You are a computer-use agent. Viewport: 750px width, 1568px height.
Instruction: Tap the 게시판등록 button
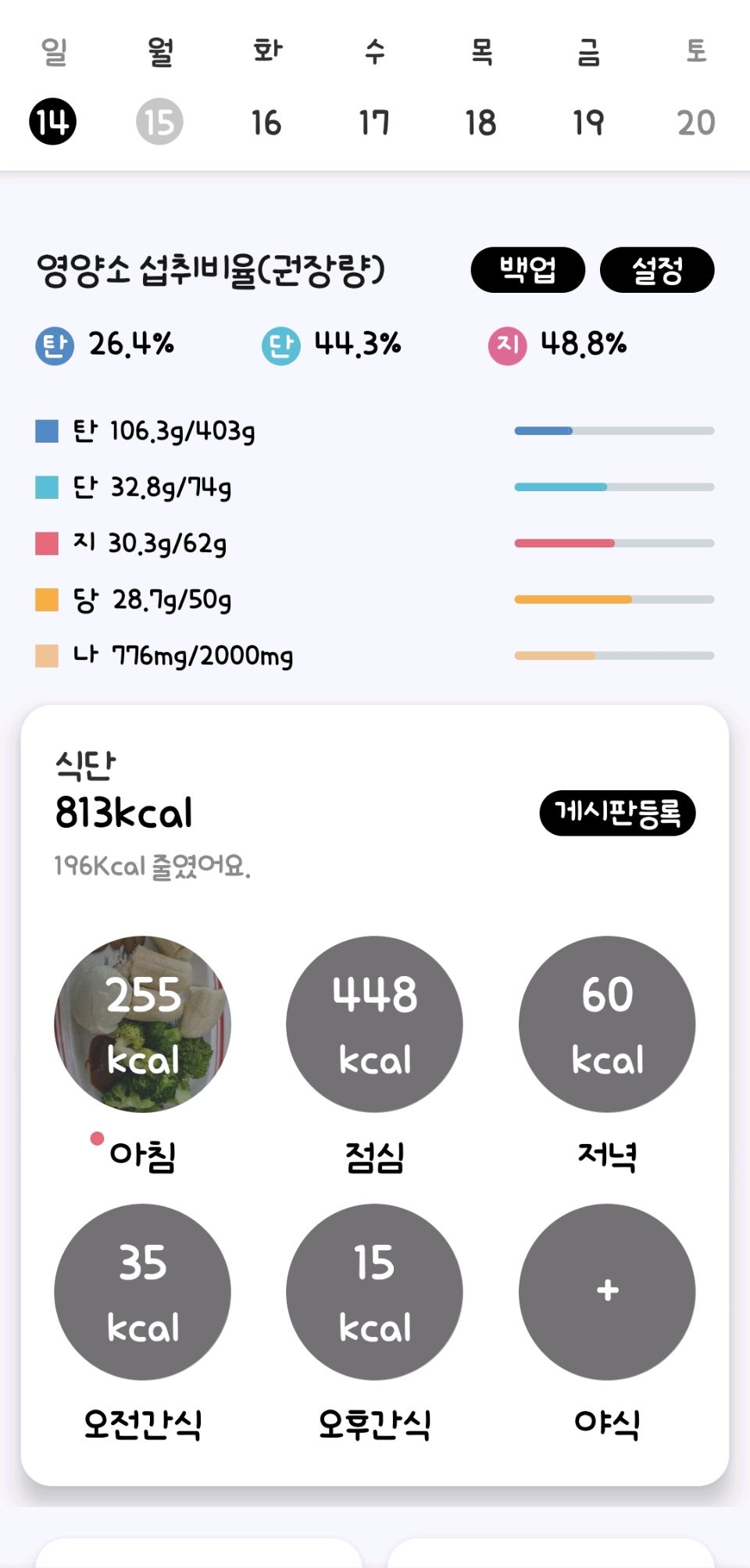click(617, 813)
